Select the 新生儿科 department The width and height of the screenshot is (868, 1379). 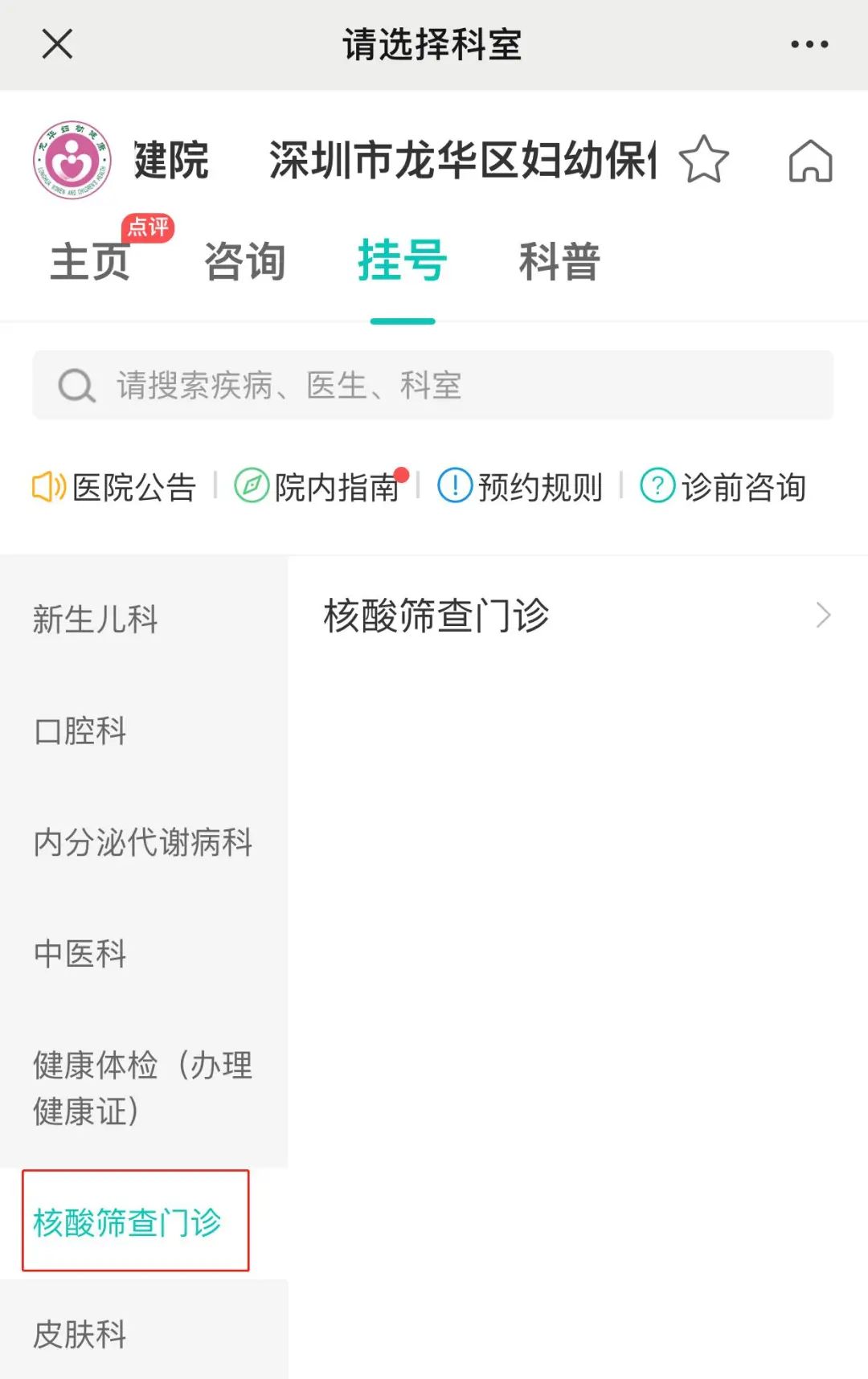pos(96,619)
